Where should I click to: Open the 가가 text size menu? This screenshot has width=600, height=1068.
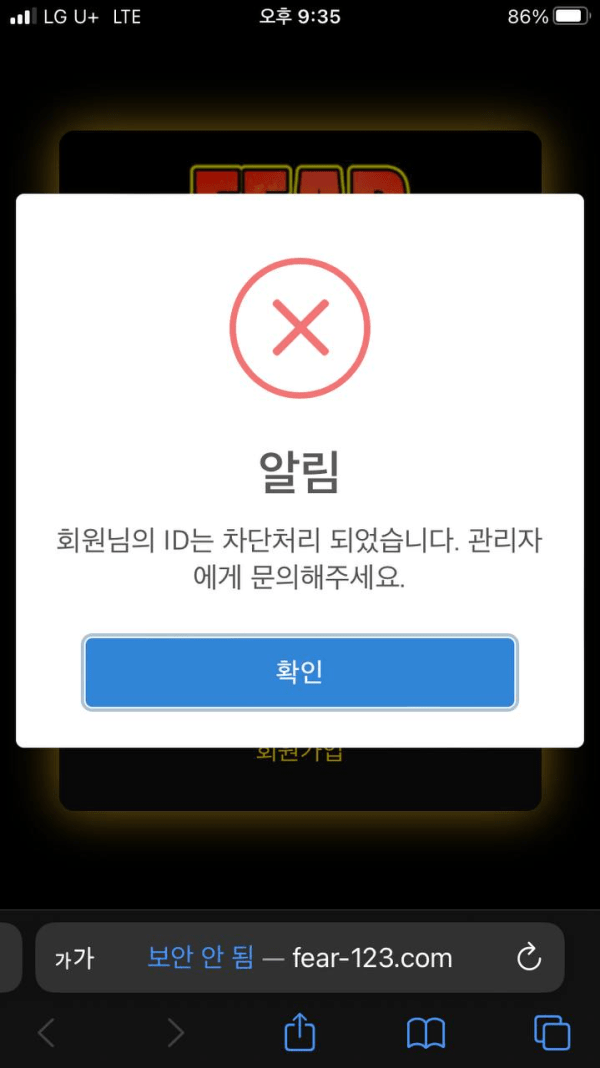tap(74, 959)
